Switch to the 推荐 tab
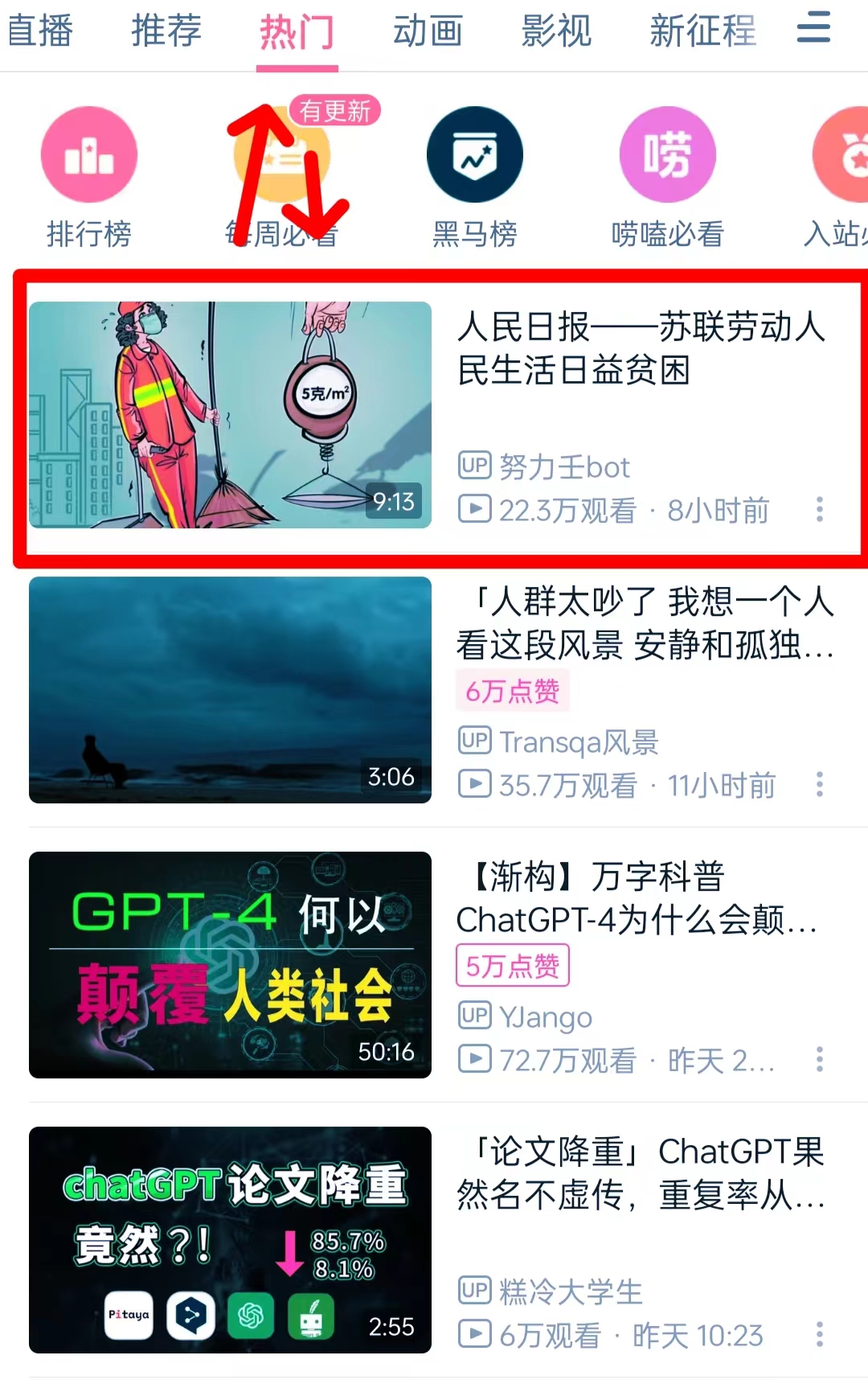The width and height of the screenshot is (868, 1396). (x=166, y=31)
